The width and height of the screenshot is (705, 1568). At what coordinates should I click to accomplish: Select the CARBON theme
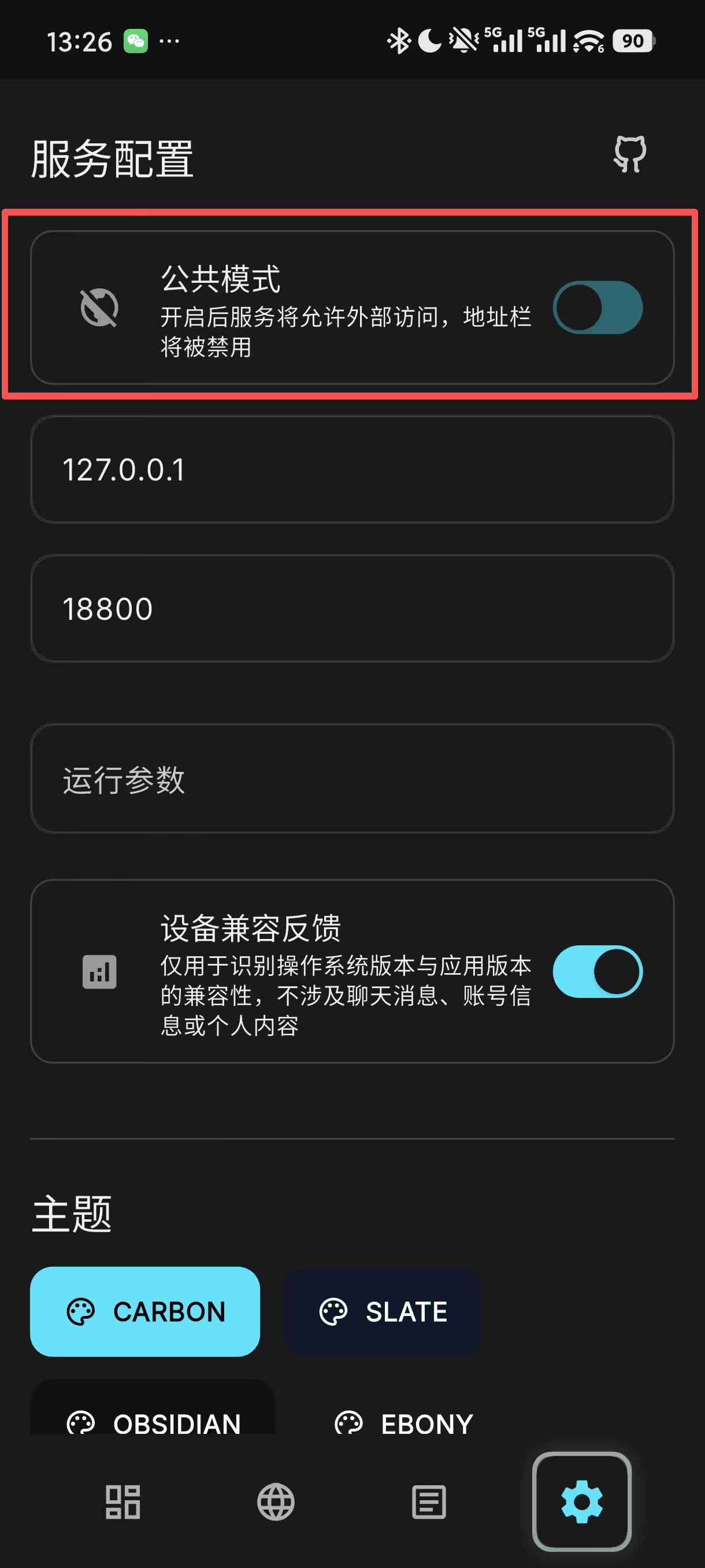point(145,1312)
